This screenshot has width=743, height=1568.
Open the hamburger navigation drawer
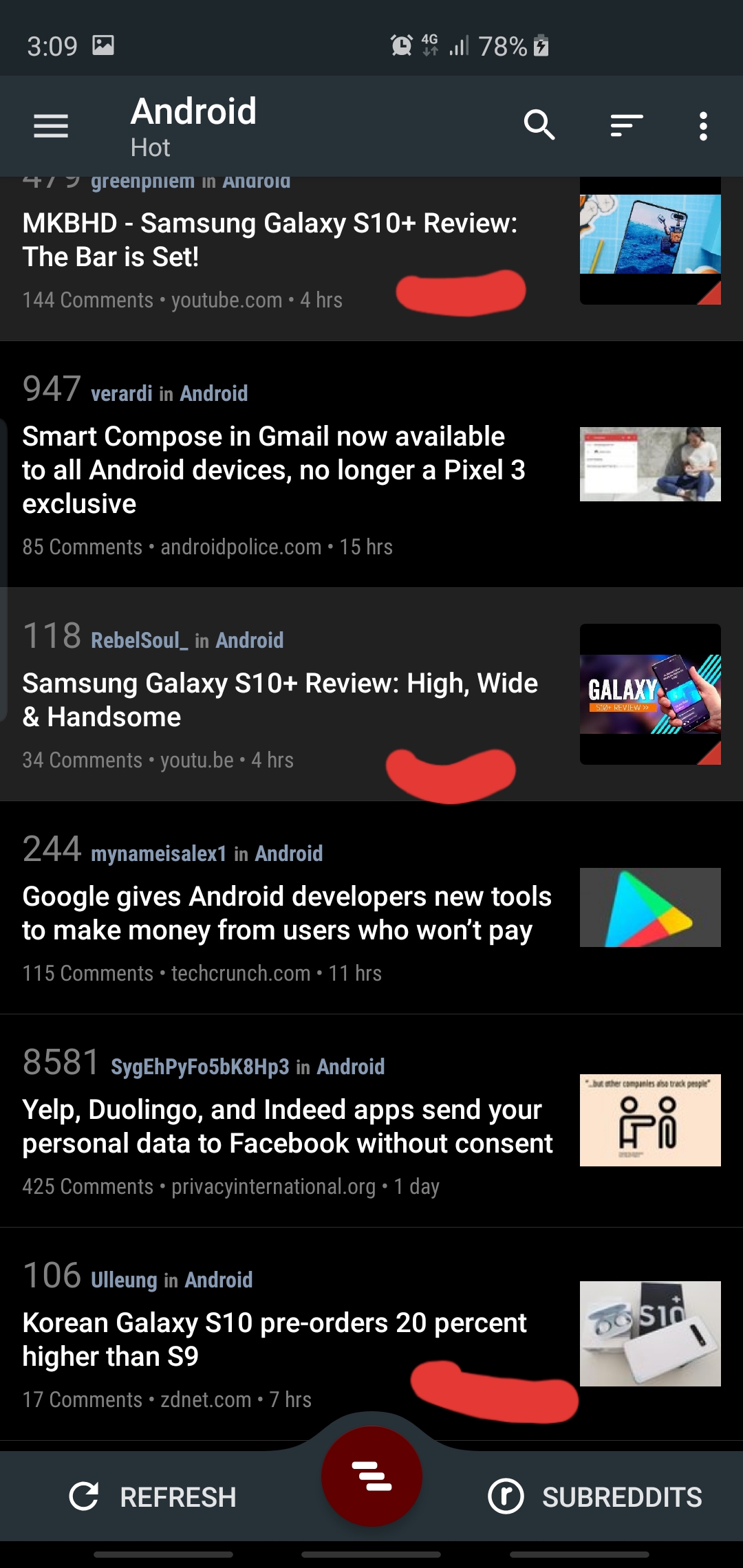click(x=51, y=126)
